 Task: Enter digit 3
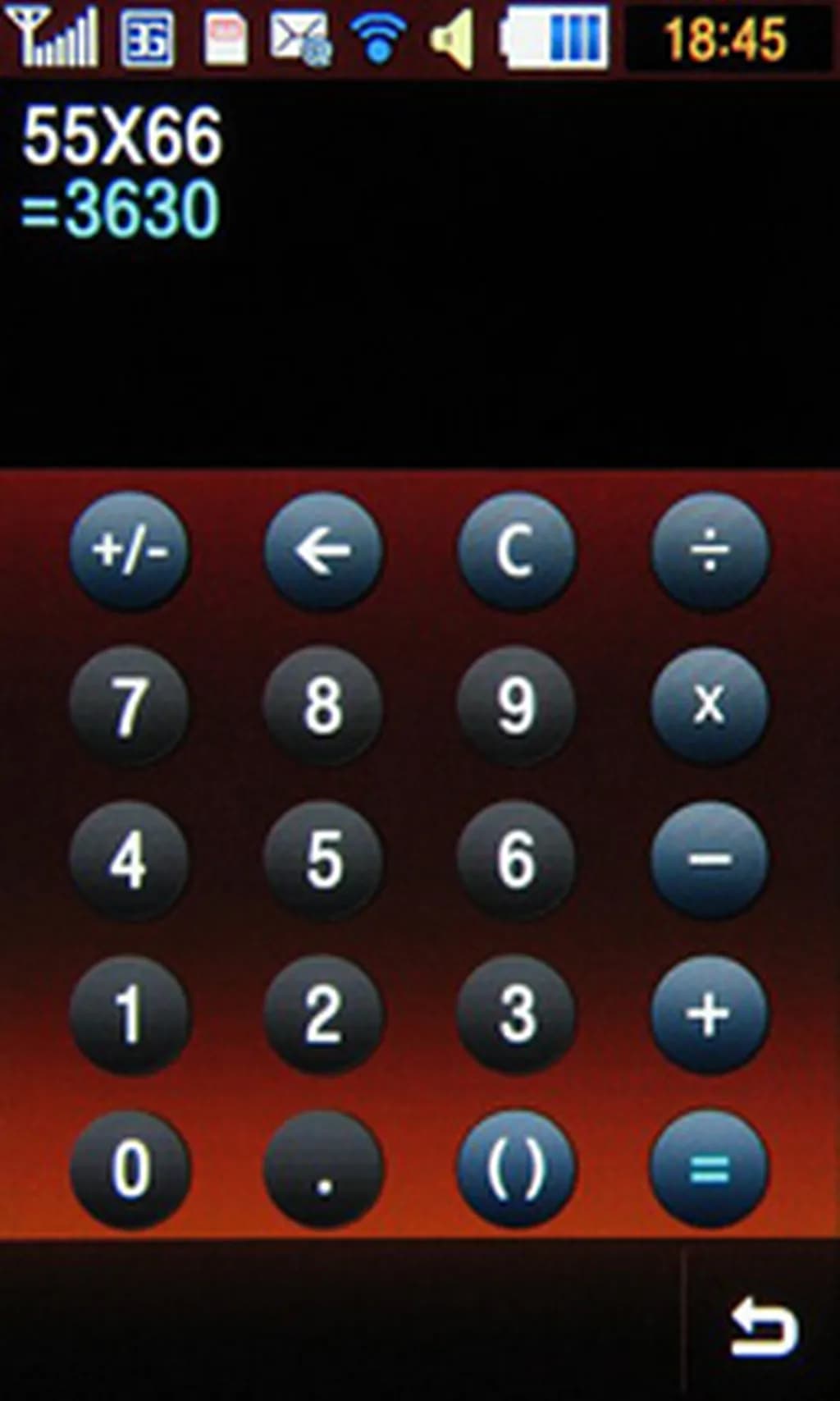click(x=516, y=1014)
